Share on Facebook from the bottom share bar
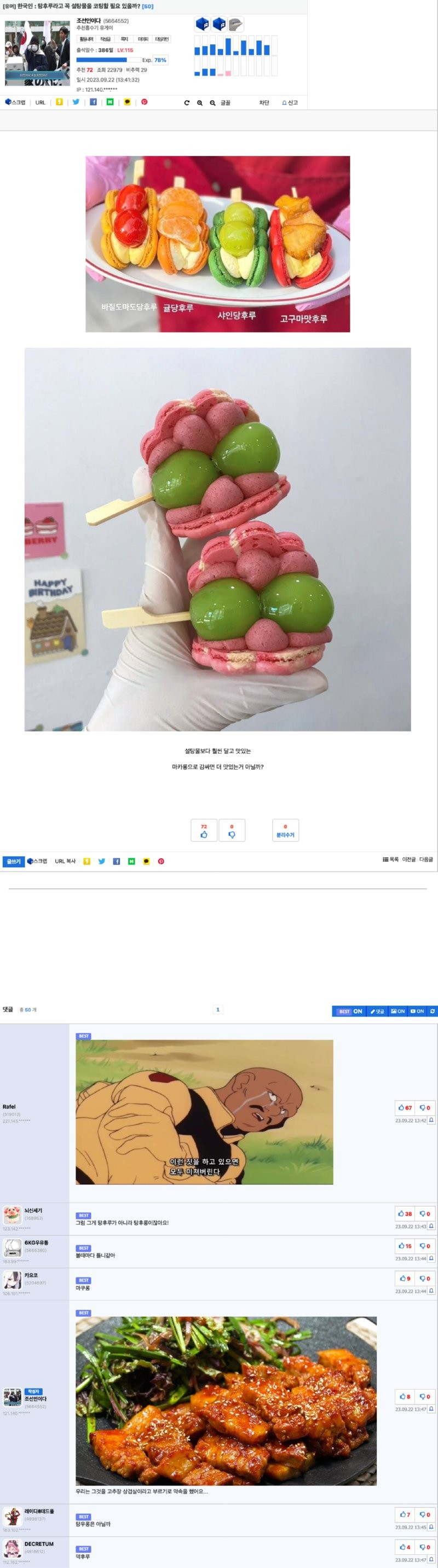 [x=117, y=861]
